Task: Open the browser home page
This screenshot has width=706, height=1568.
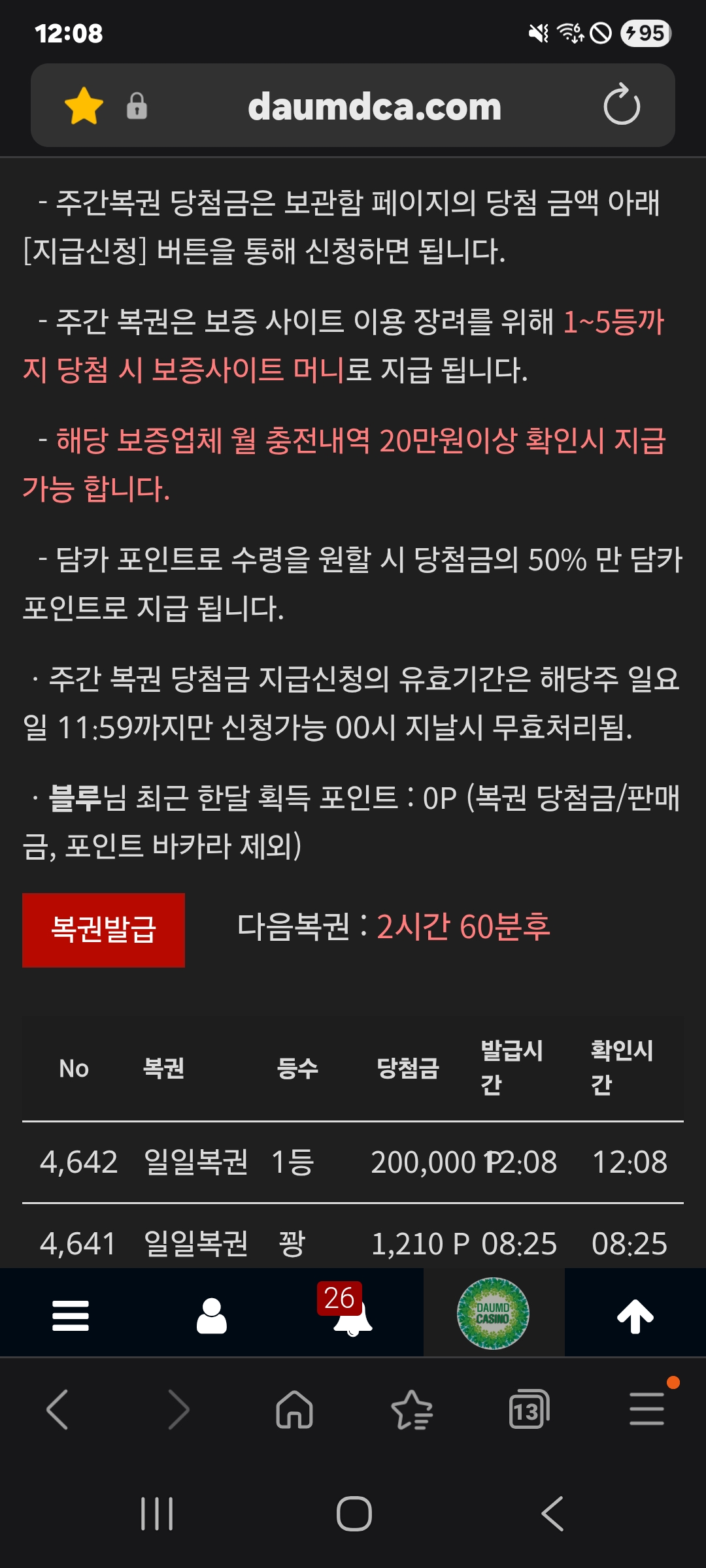Action: click(x=295, y=1410)
